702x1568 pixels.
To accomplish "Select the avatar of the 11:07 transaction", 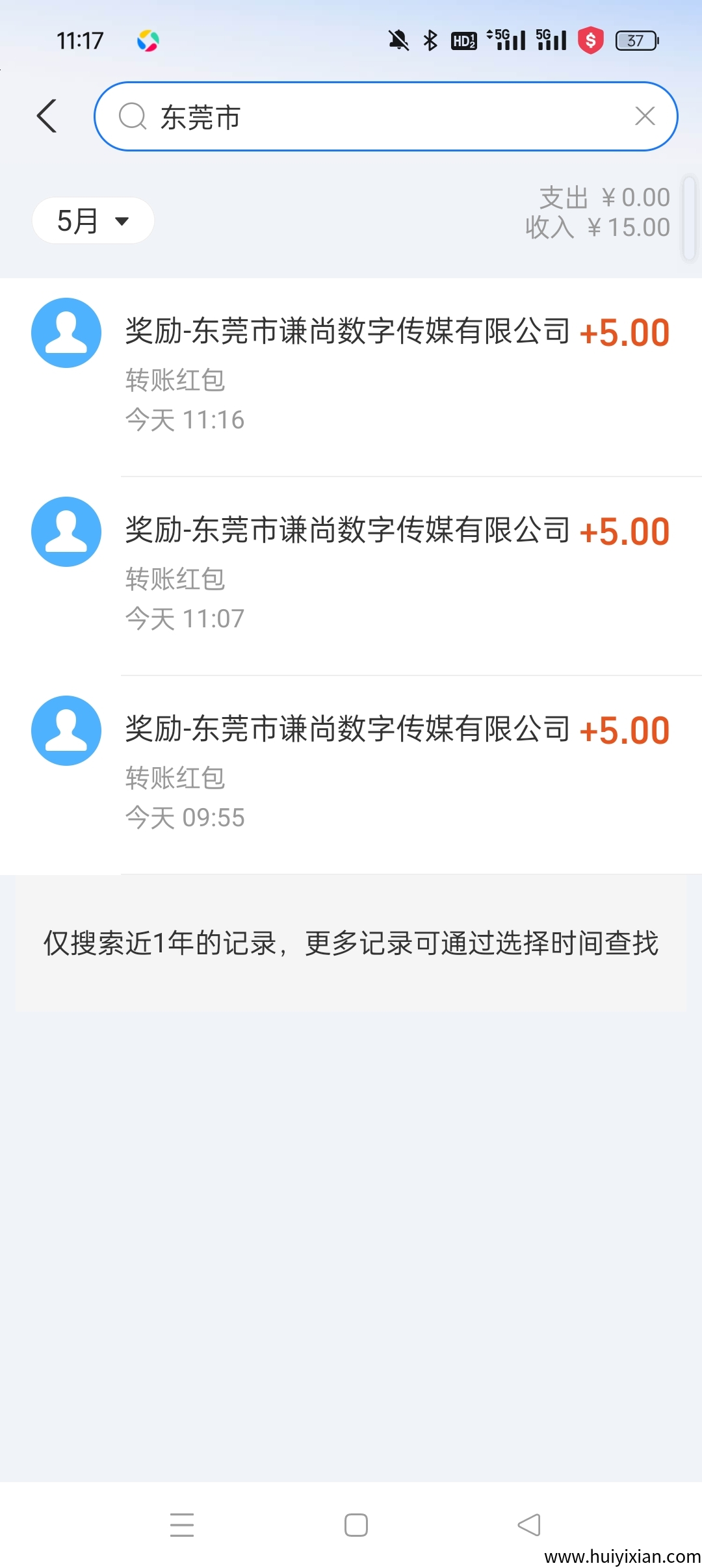I will pyautogui.click(x=66, y=531).
